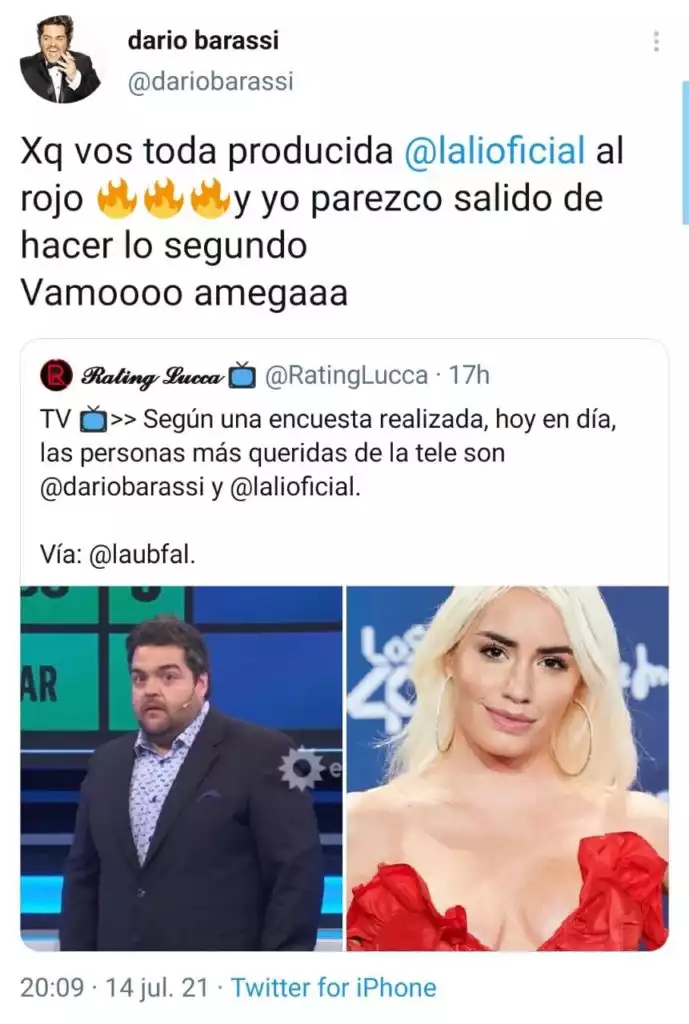View the photo of the man in the suit
Screen dimensions: 689x1024
click(182, 768)
